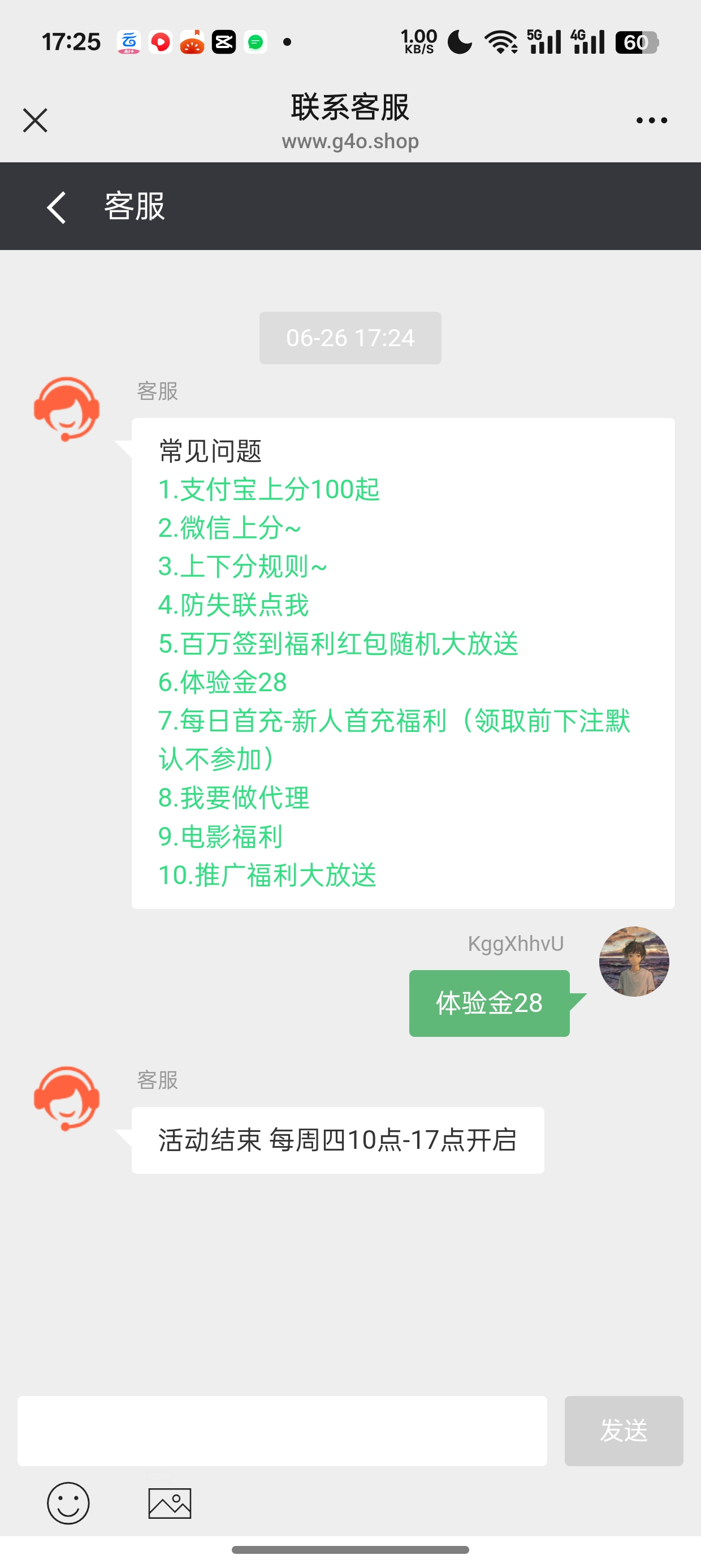This screenshot has height=1568, width=701.
Task: Select FAQ 10.推广福利大放送
Action: pyautogui.click(x=267, y=875)
